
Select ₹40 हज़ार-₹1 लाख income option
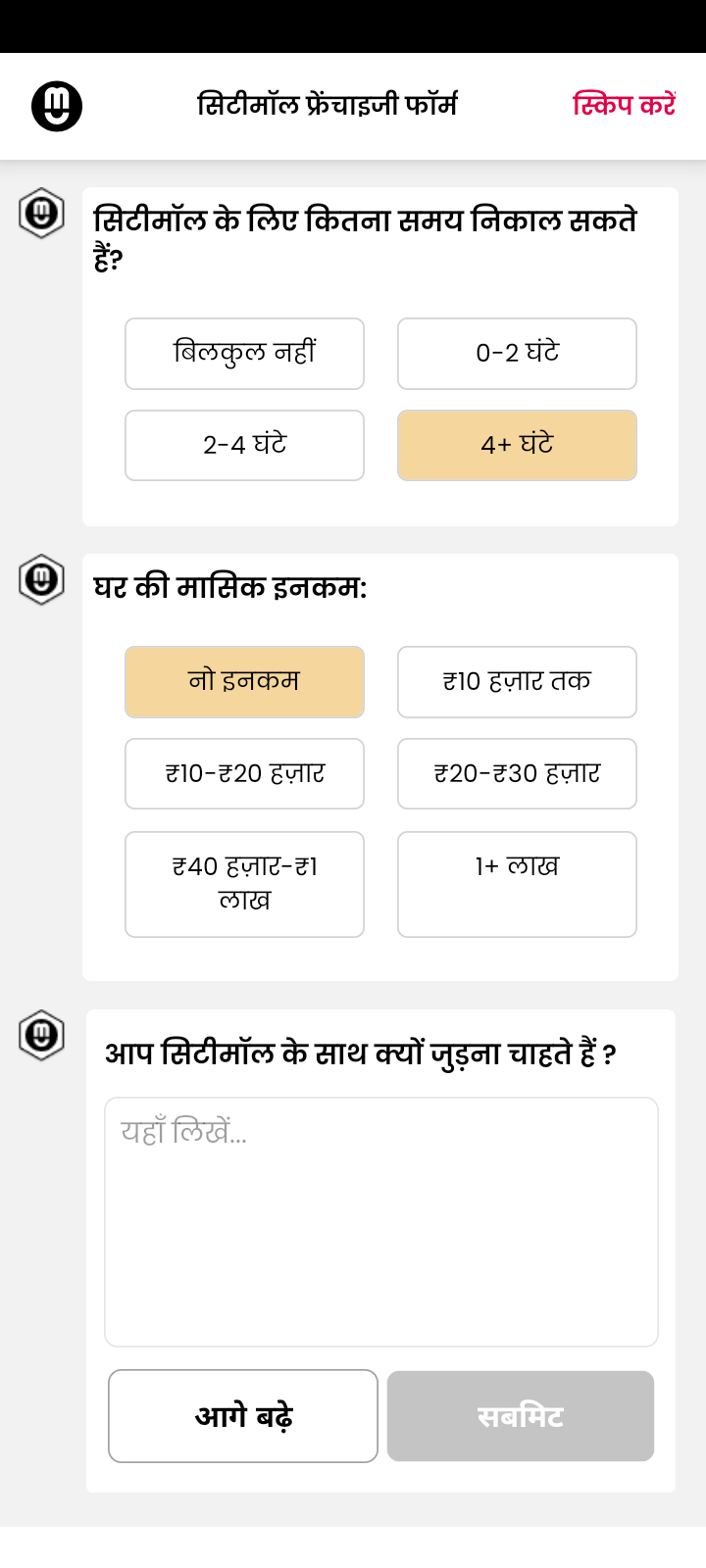click(244, 884)
